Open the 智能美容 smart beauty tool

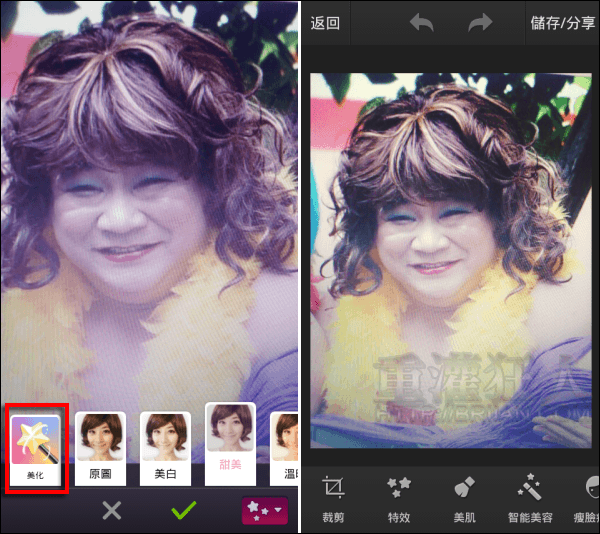coord(531,499)
